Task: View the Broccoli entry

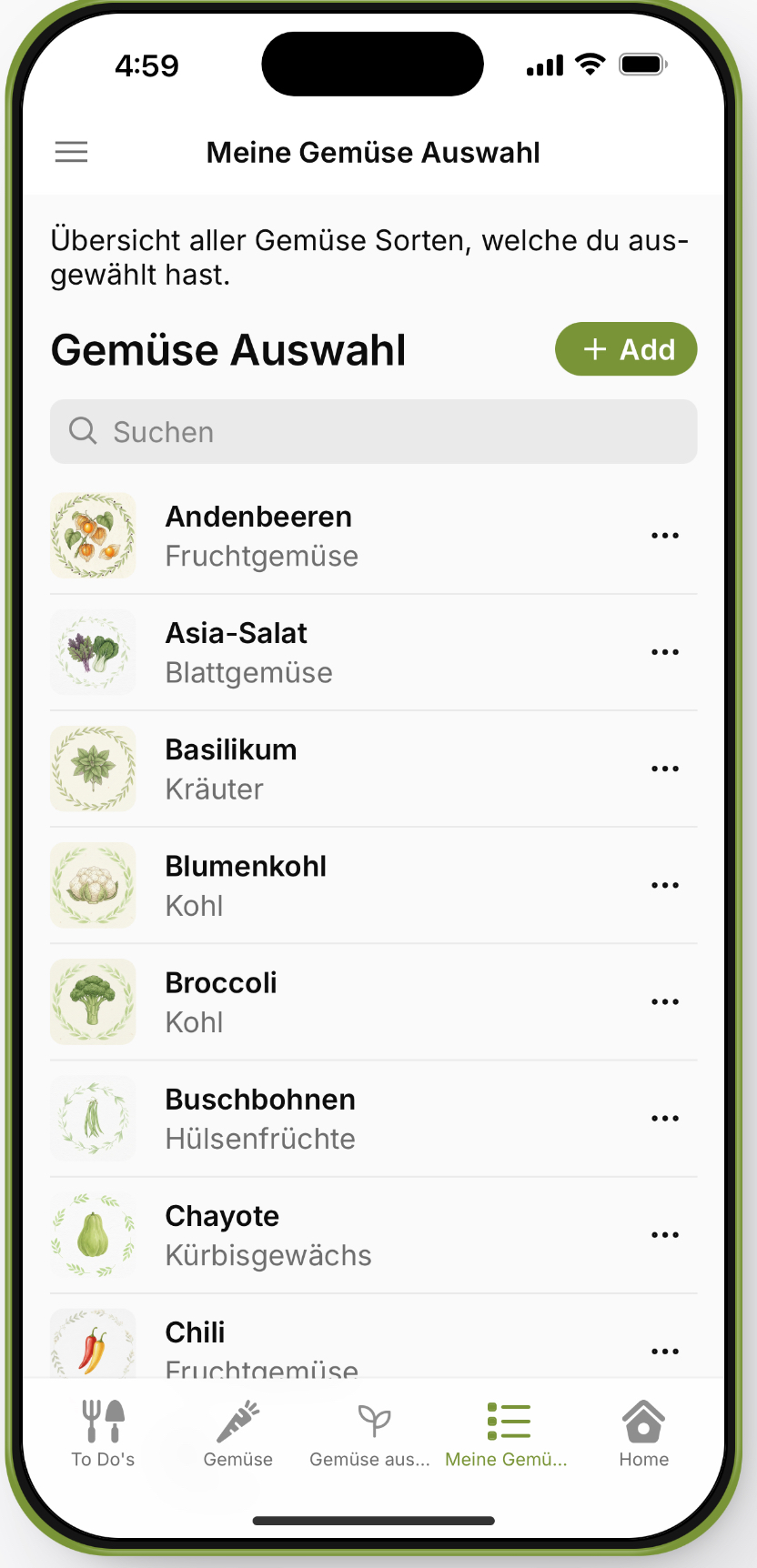Action: click(x=221, y=1001)
